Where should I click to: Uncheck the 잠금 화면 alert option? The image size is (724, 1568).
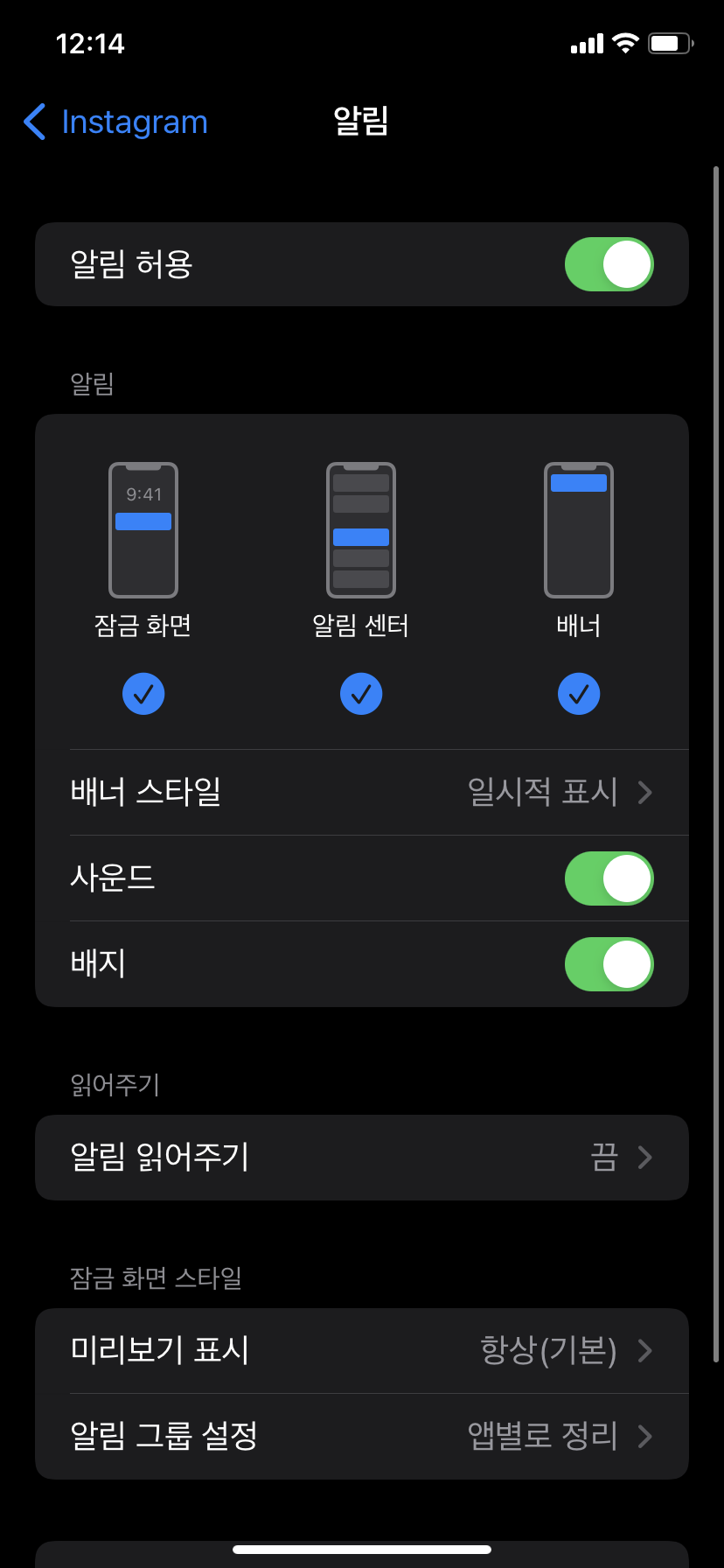coord(143,694)
